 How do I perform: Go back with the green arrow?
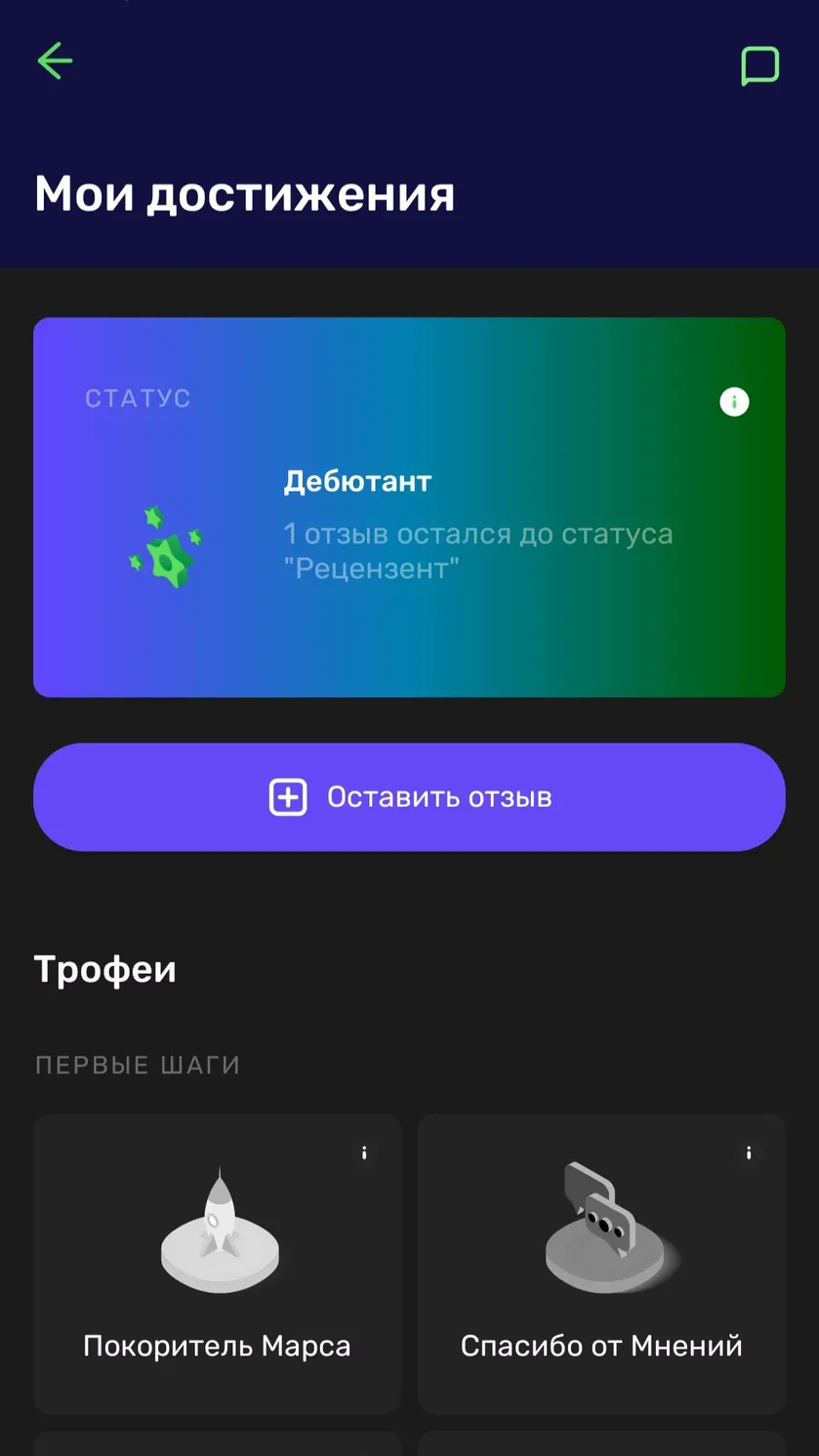[x=56, y=61]
